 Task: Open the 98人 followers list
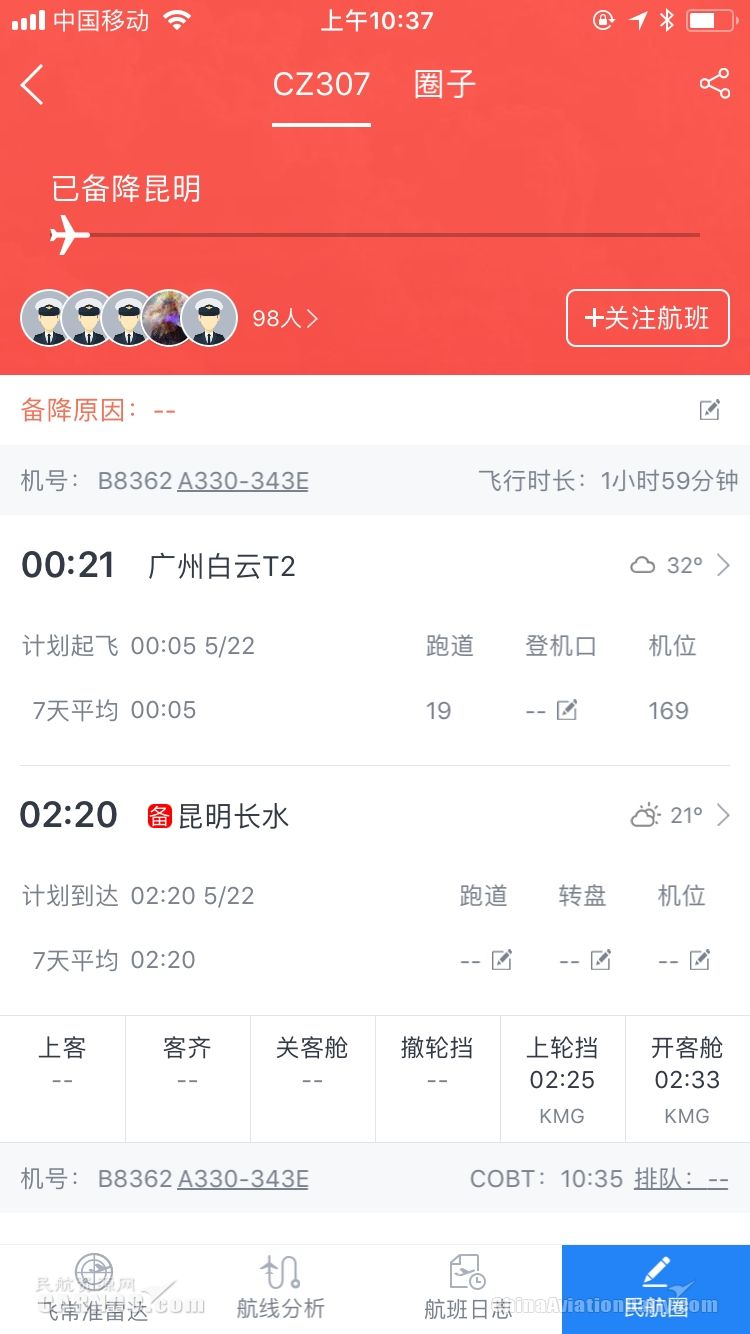[x=285, y=319]
